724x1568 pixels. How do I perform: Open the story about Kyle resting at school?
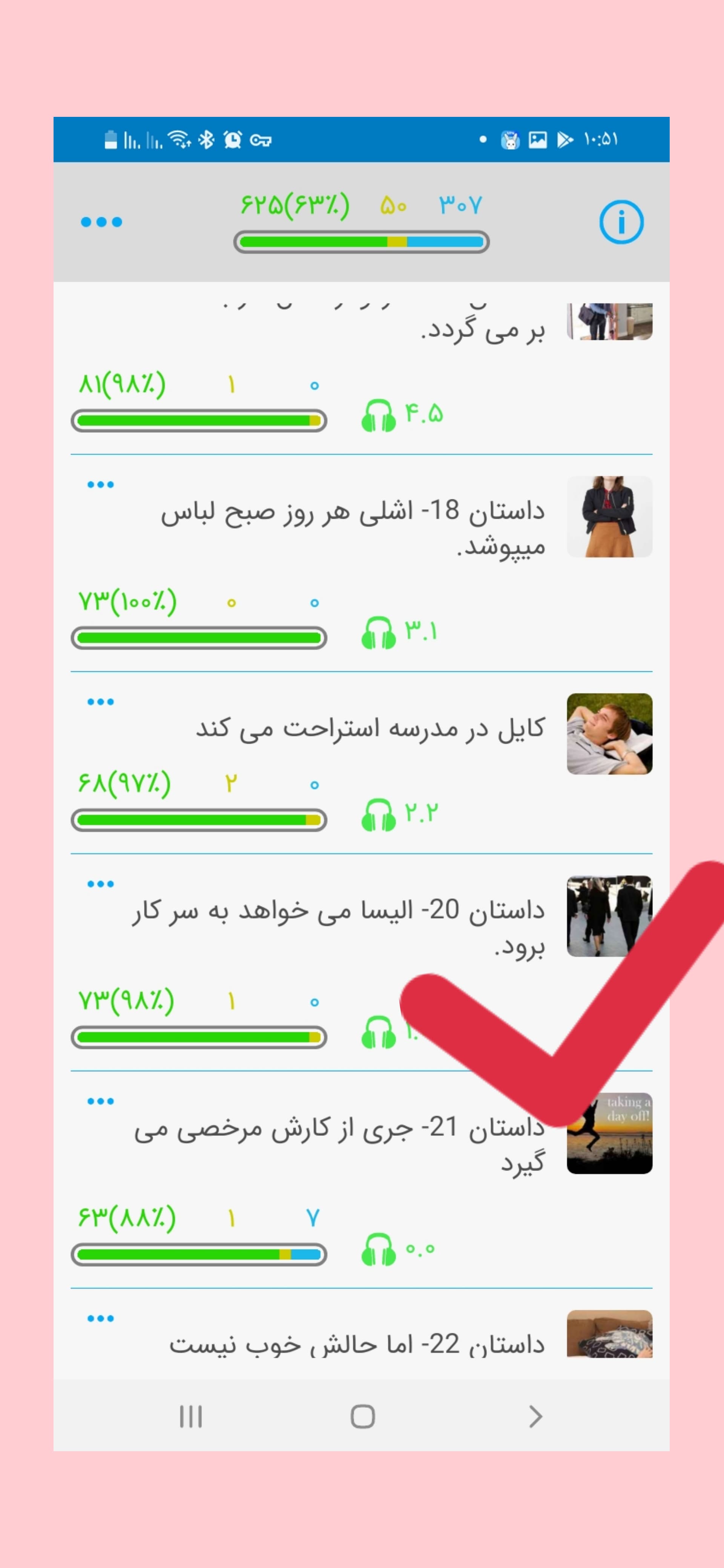pyautogui.click(x=370, y=728)
